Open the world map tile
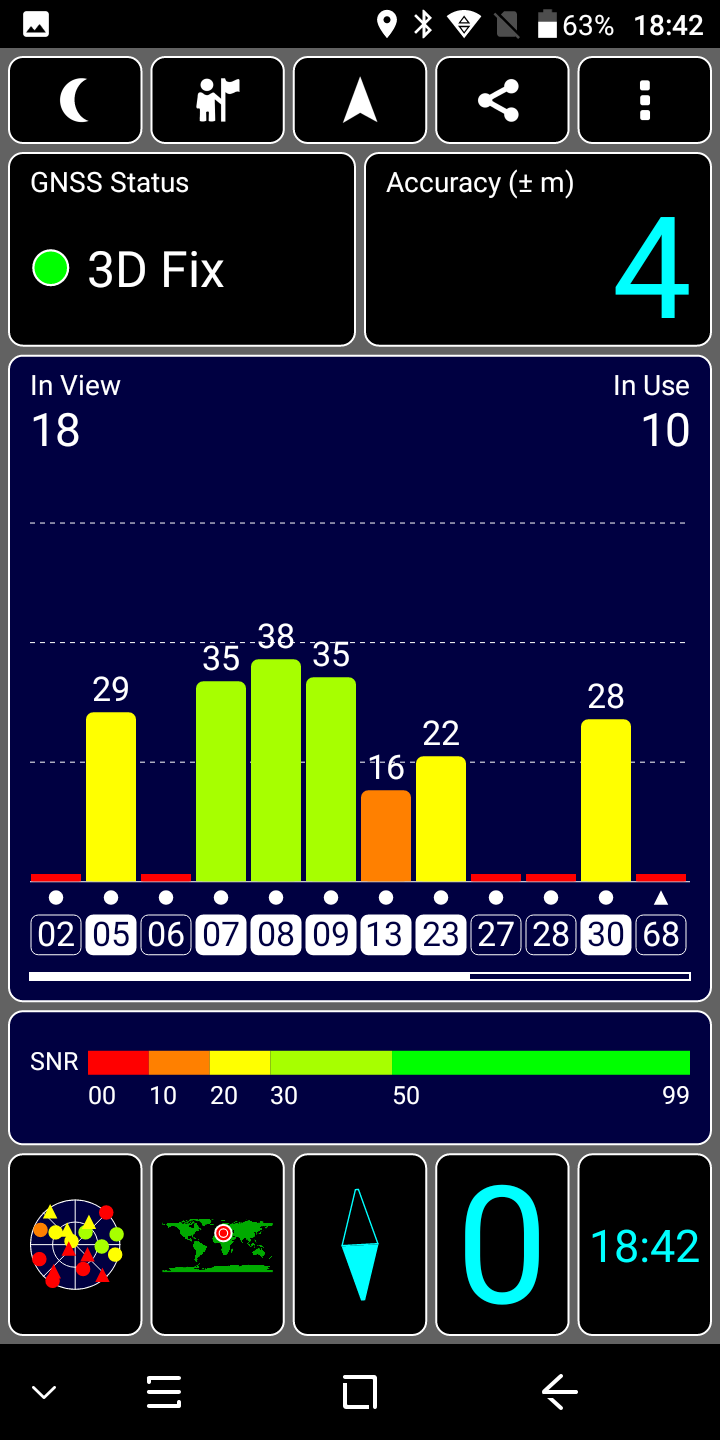Screen dimensions: 720x1440 click(218, 1245)
